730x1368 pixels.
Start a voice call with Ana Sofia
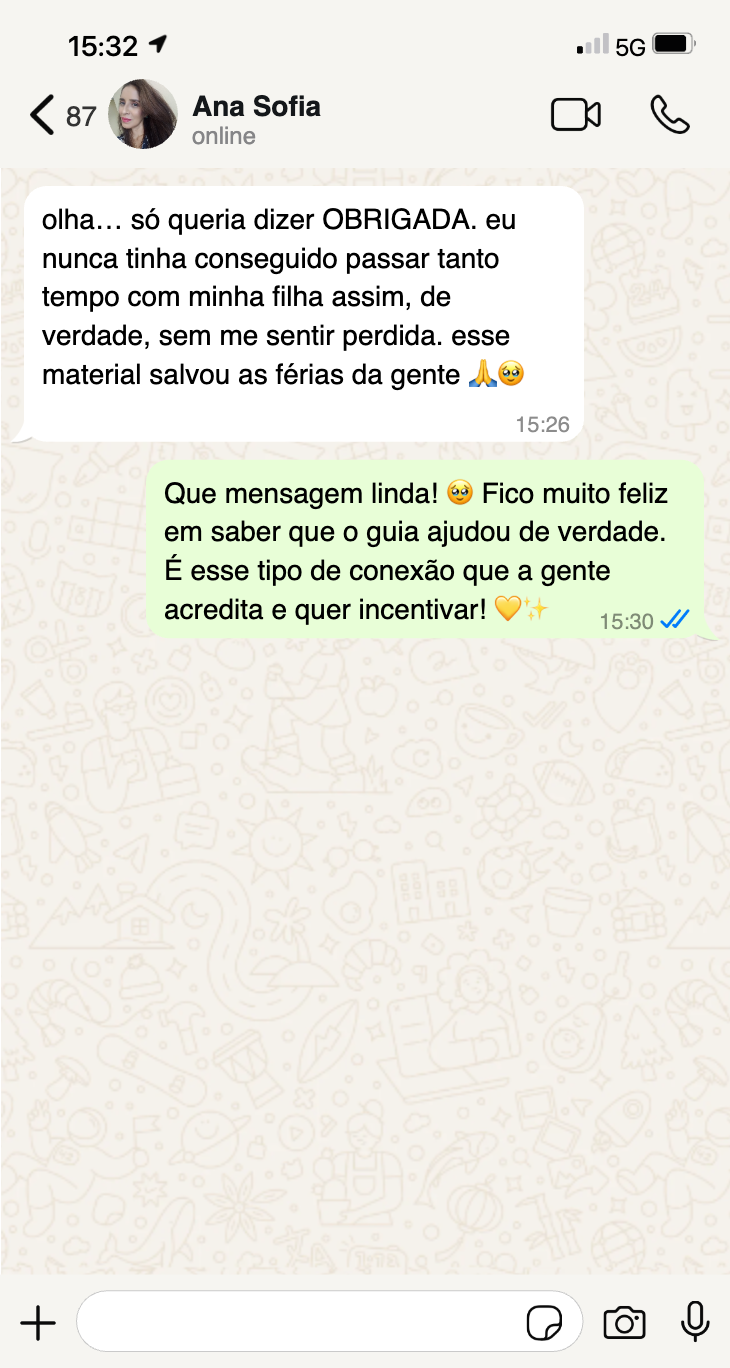tap(669, 116)
